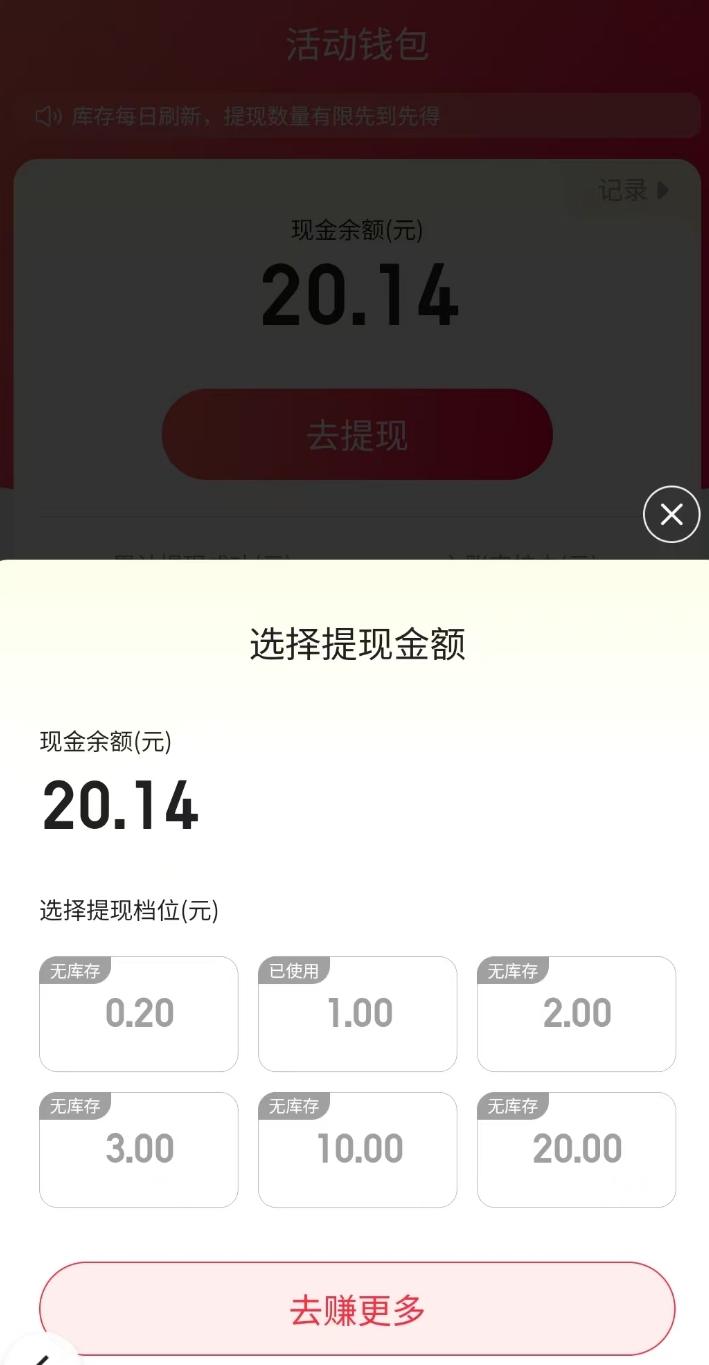Choose the 3.00 yuan withdrawal tier
709x1365 pixels.
point(139,1150)
